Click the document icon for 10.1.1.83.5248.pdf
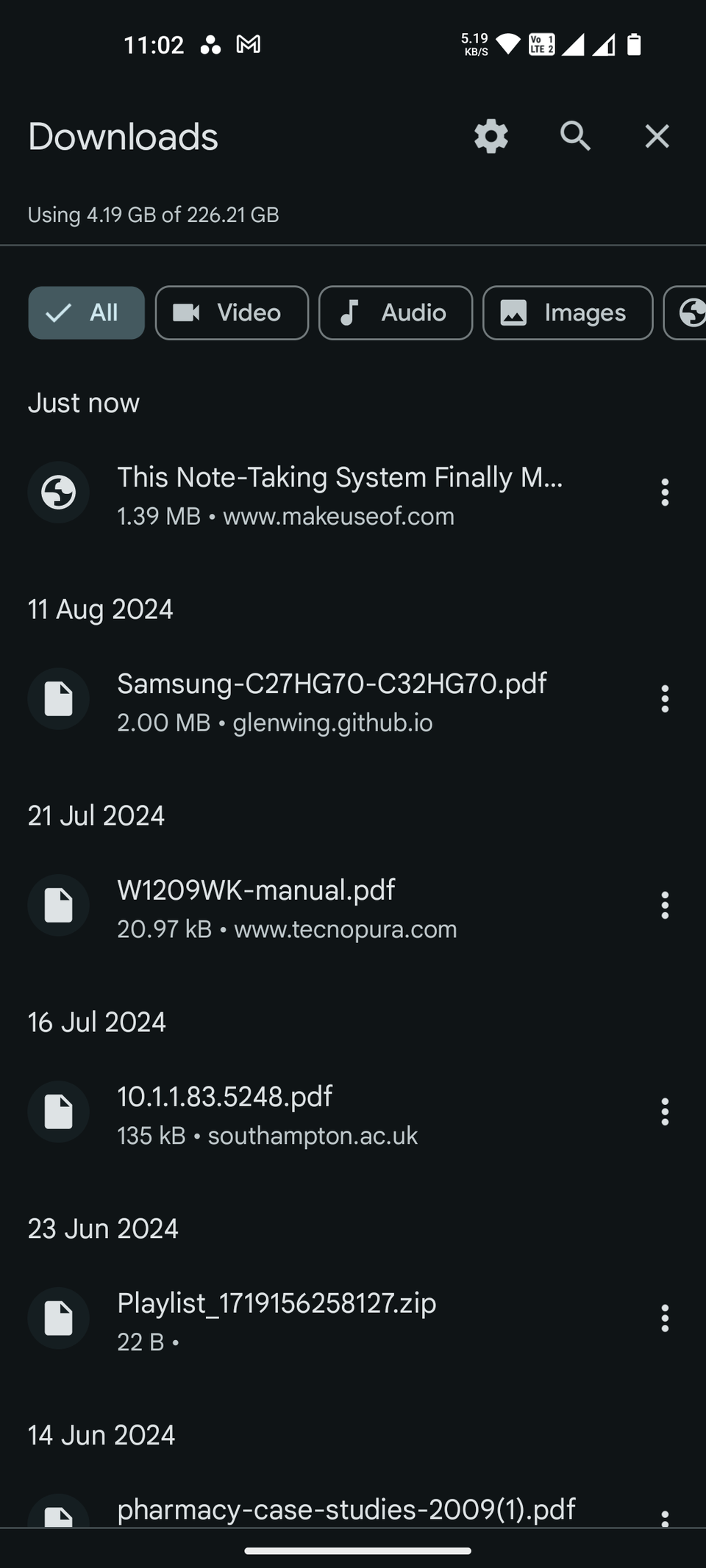This screenshot has width=706, height=1568. [x=58, y=1111]
